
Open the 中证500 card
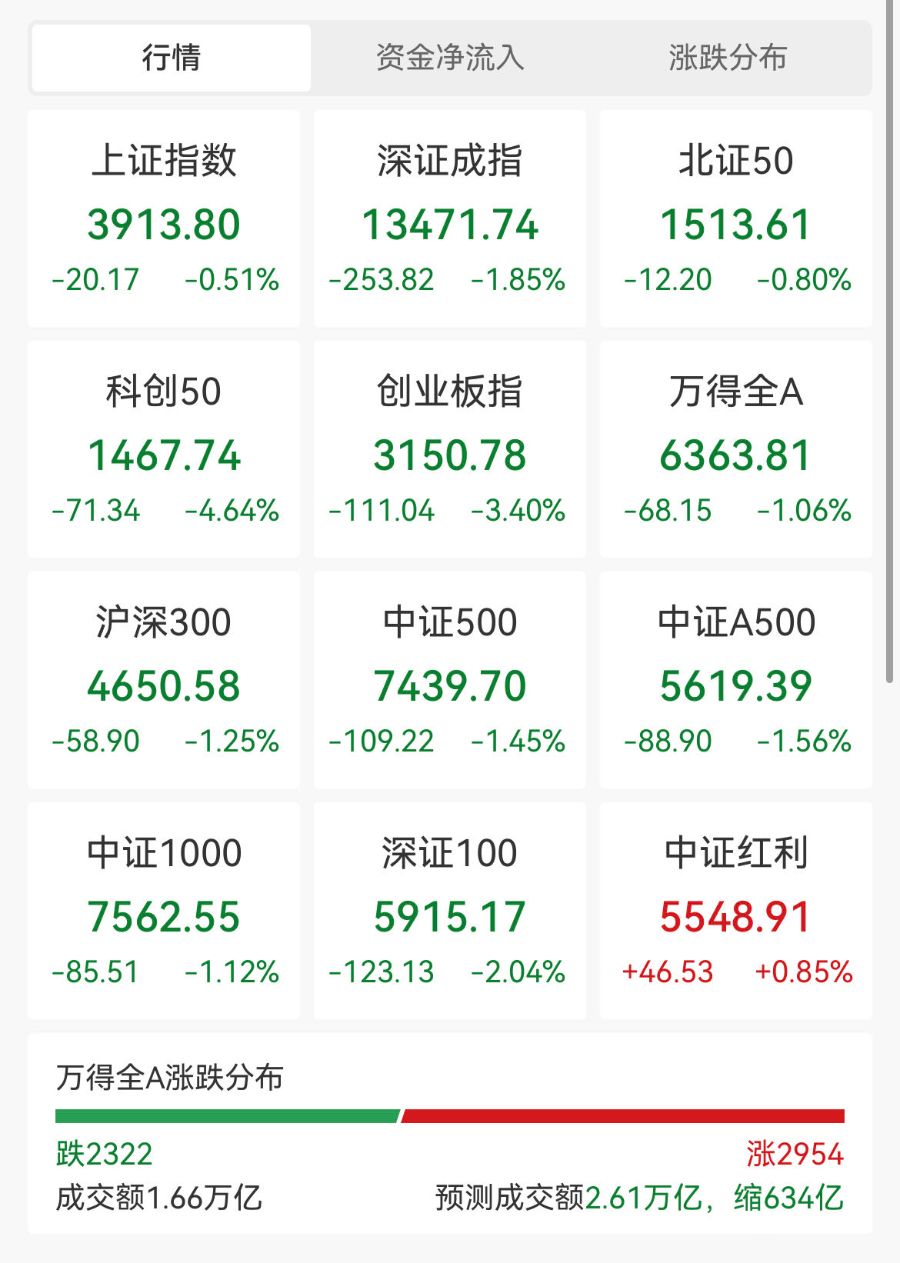click(x=450, y=680)
